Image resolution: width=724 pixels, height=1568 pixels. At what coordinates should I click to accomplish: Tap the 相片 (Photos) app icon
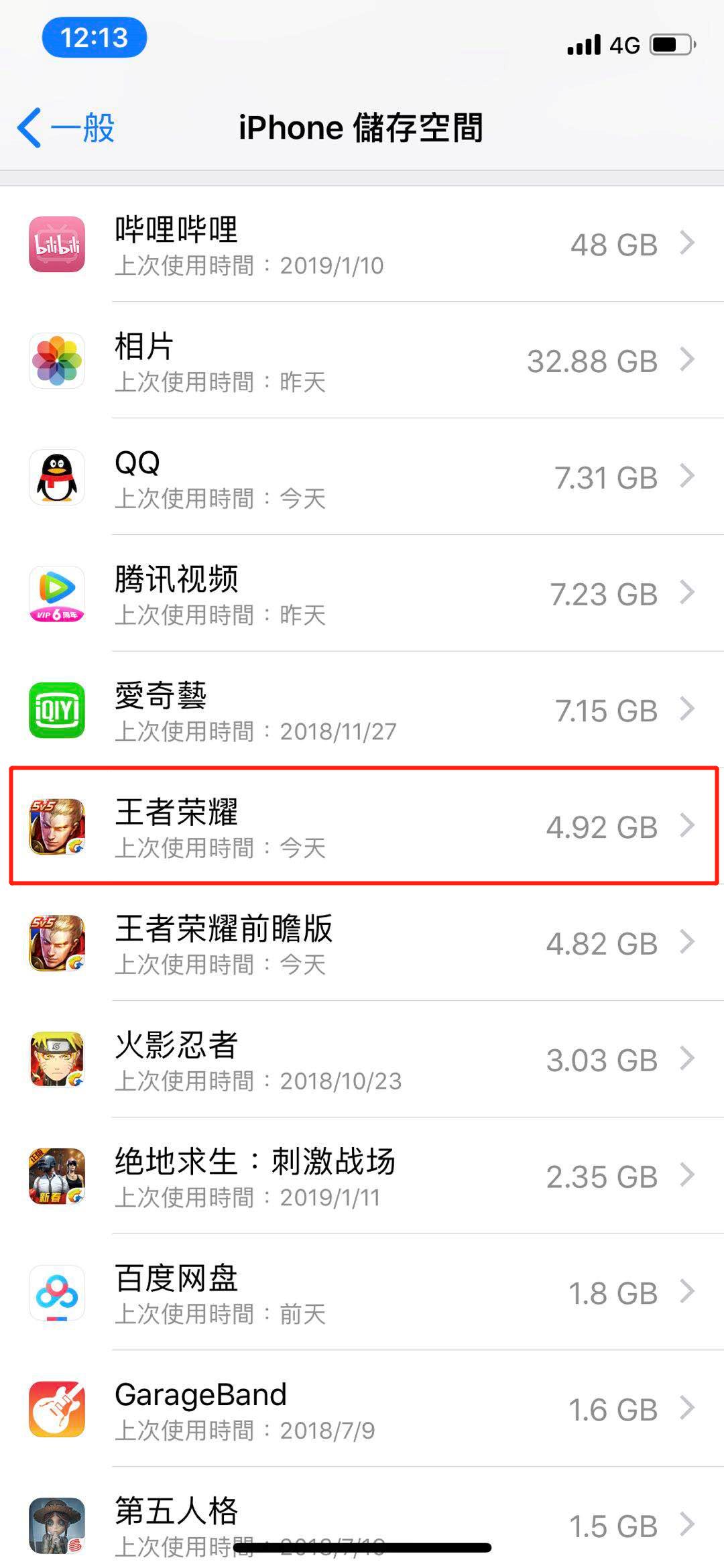57,361
